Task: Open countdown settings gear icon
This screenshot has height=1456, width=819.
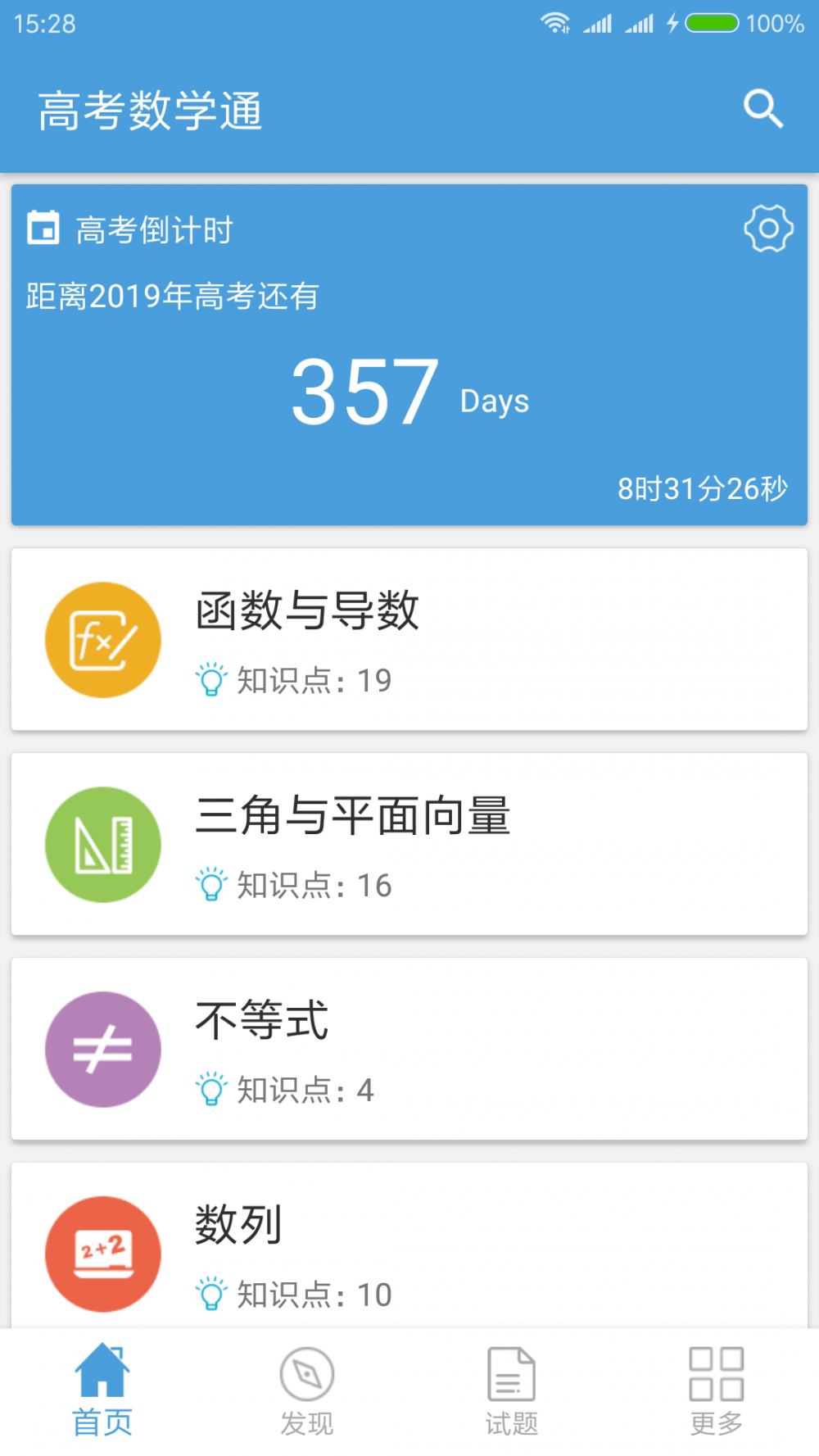Action: click(x=768, y=229)
